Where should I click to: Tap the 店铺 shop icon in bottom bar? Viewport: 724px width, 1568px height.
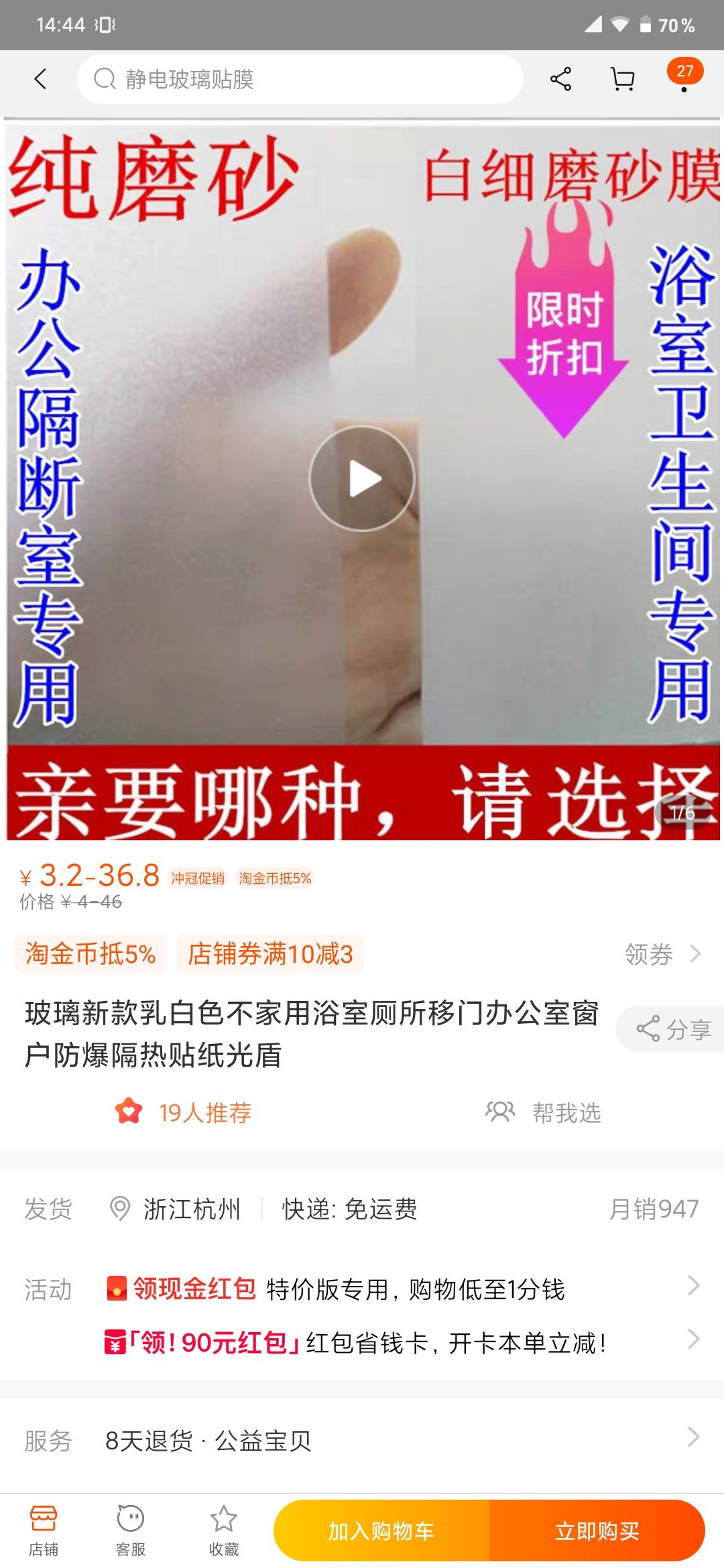tap(46, 1528)
